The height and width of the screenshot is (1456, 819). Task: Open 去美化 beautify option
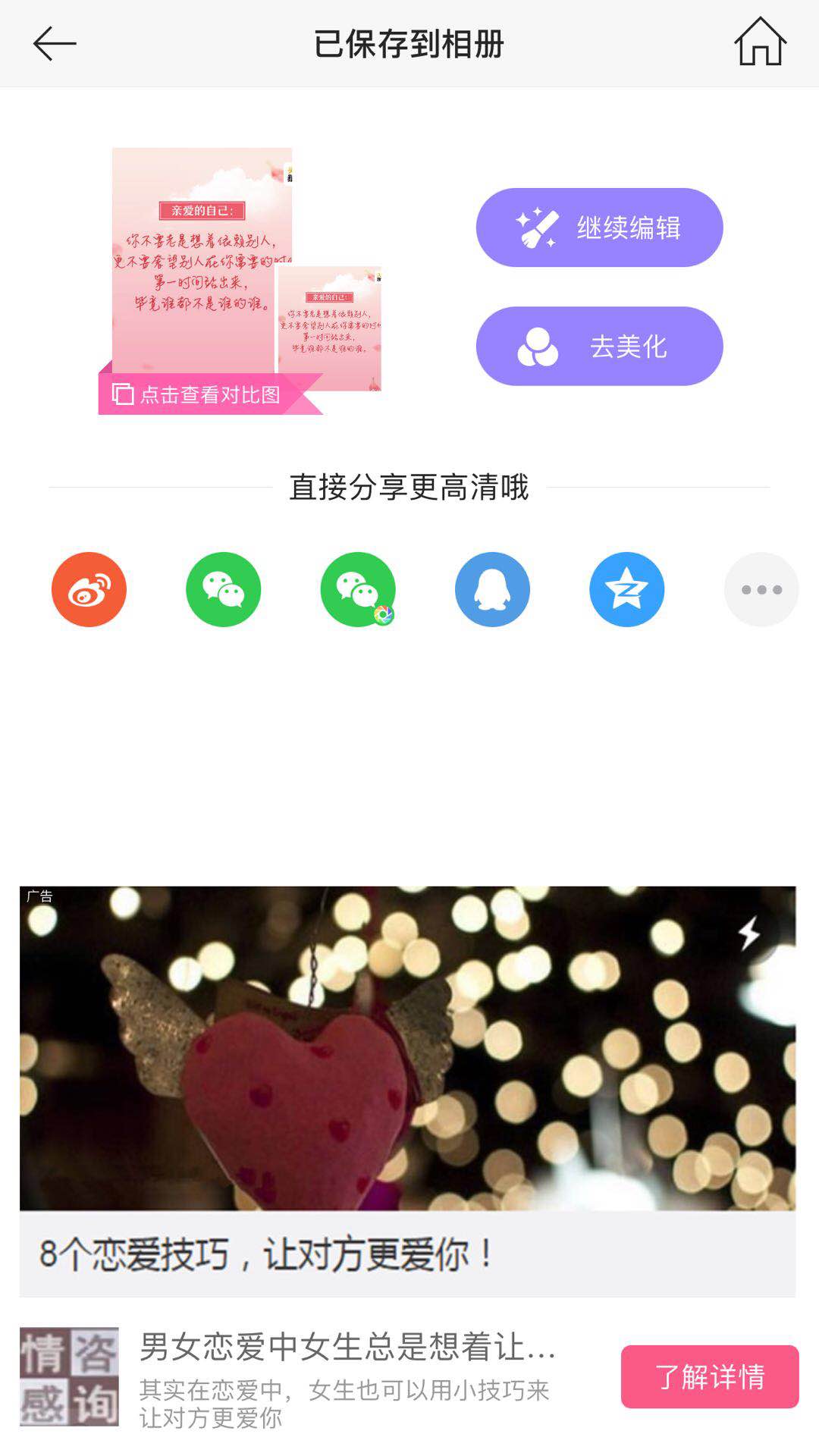click(599, 347)
